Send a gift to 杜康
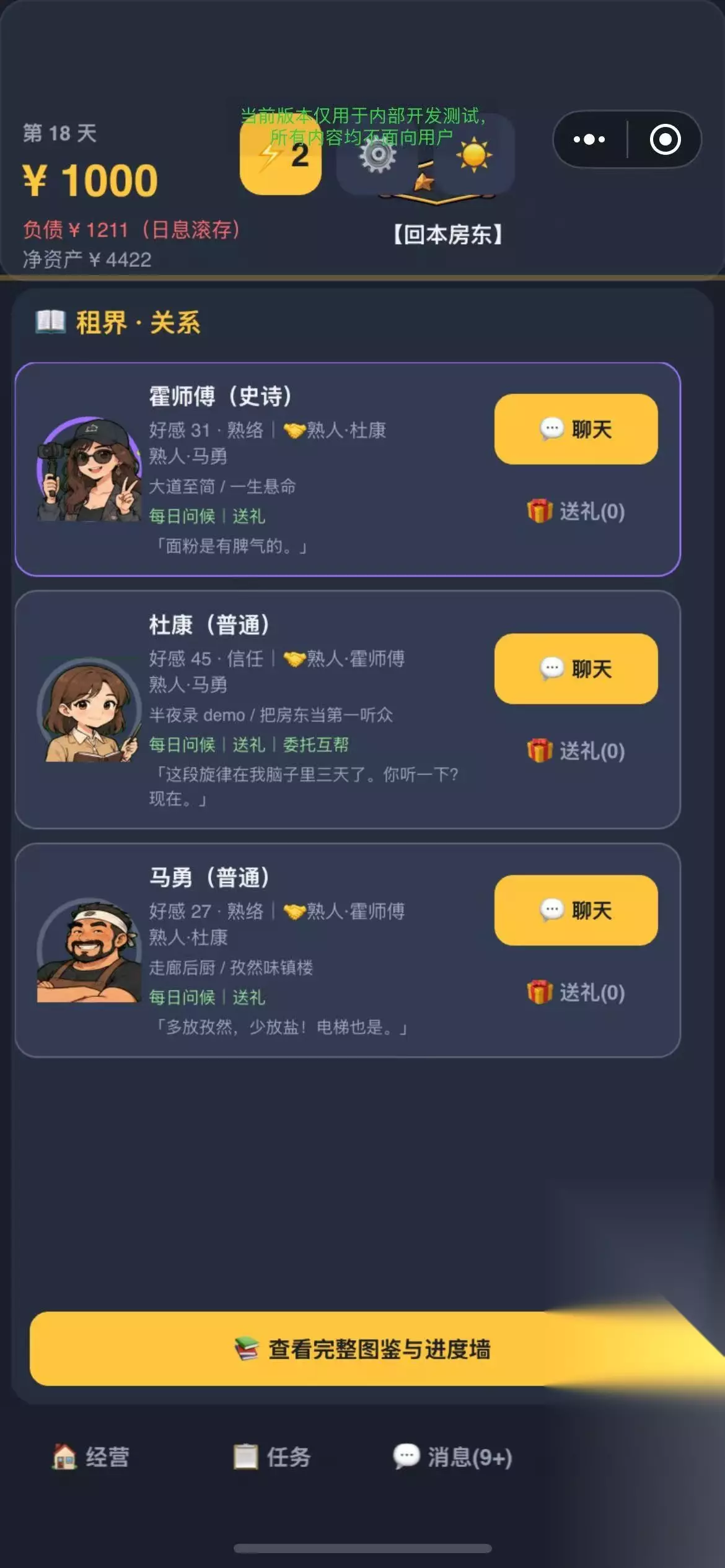 576,751
